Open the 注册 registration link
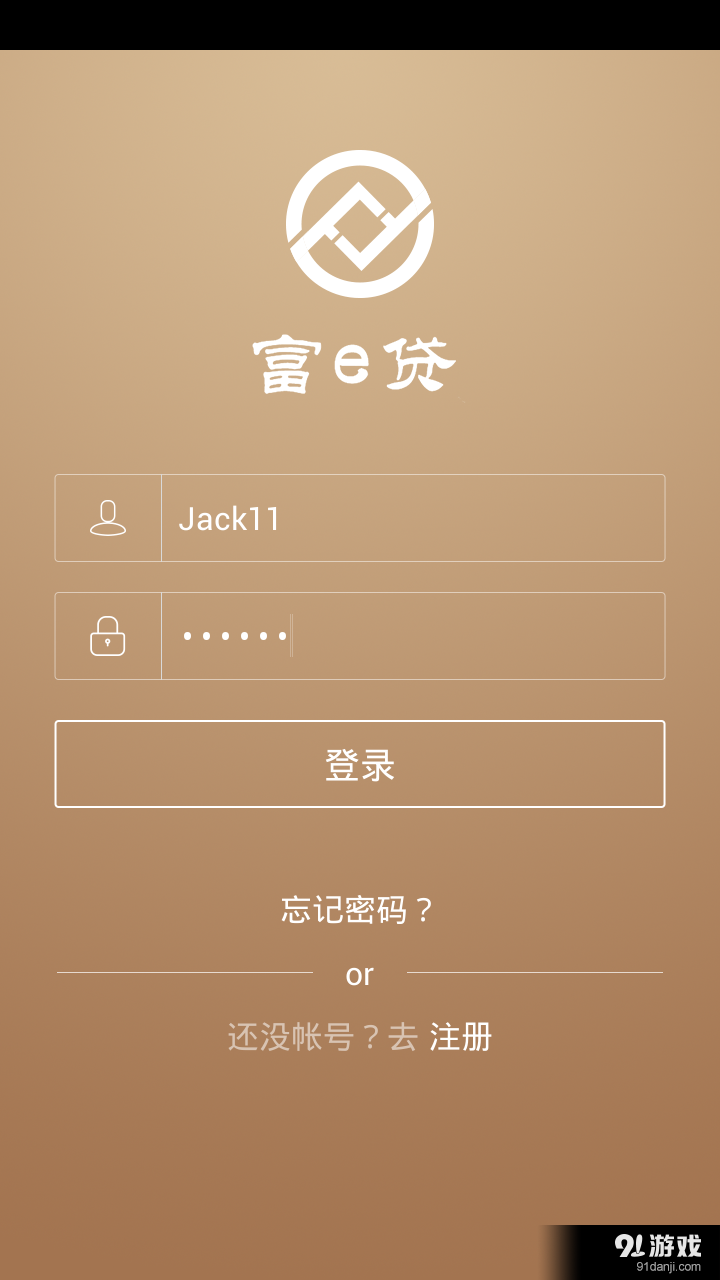Image resolution: width=720 pixels, height=1280 pixels. tap(459, 1039)
